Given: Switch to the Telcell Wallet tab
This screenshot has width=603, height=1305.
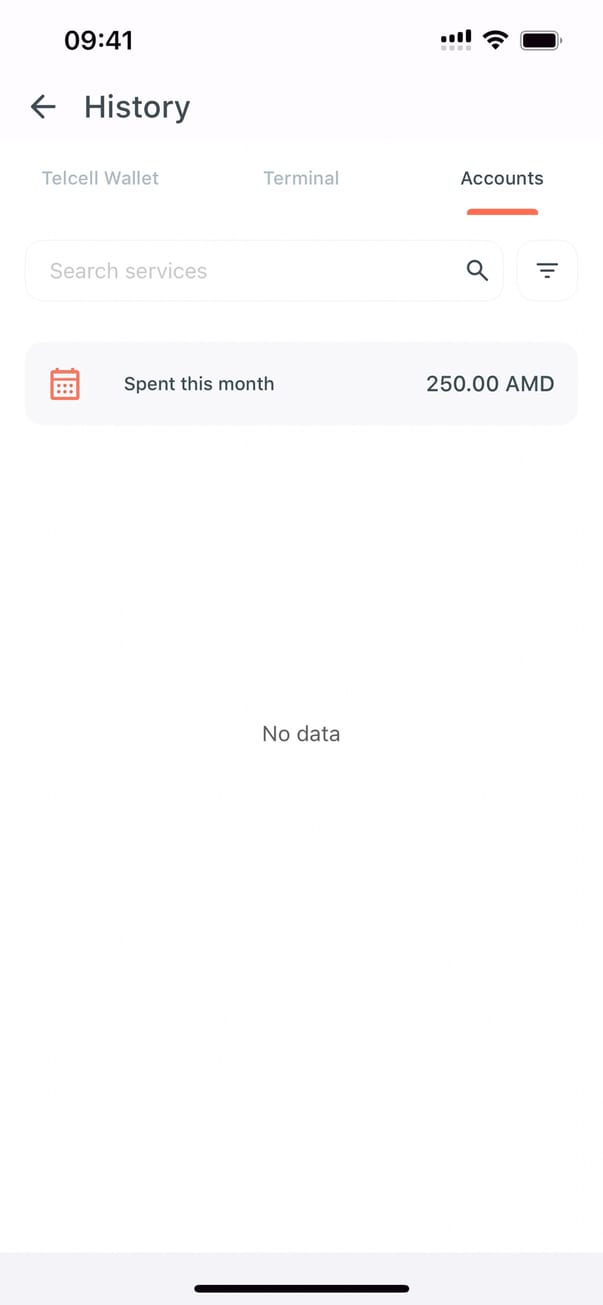Looking at the screenshot, I should click(x=100, y=178).
